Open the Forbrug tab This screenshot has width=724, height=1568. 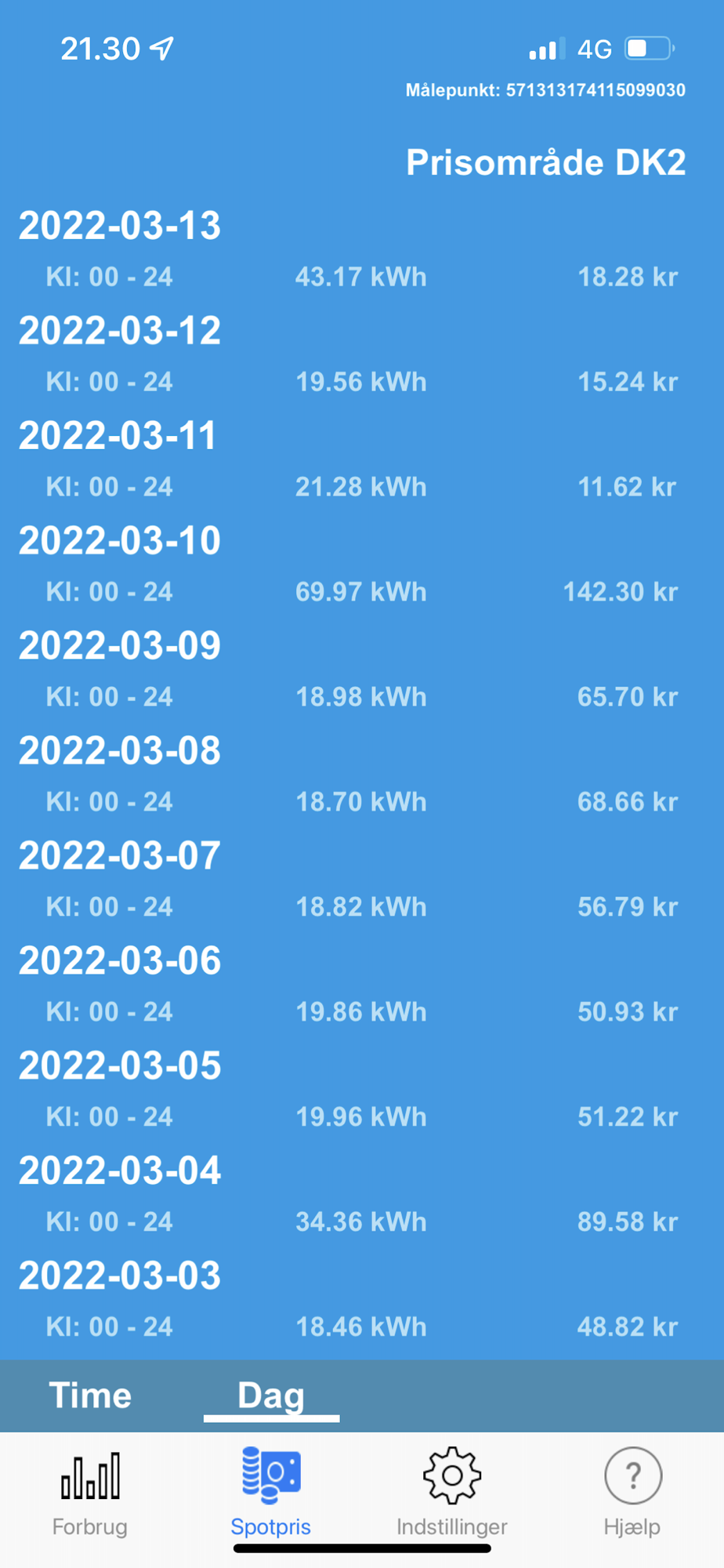point(90,1493)
